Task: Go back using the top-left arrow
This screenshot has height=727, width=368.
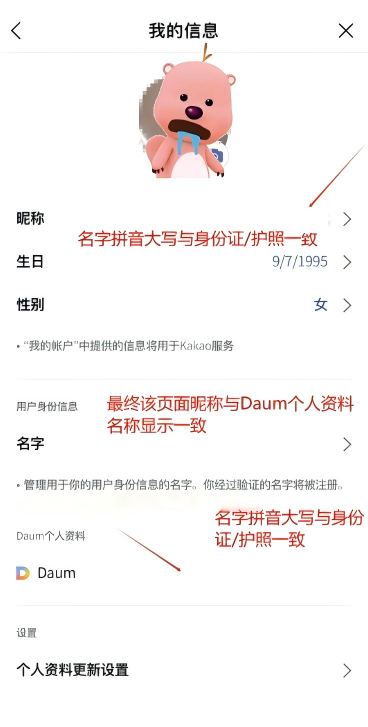Action: 16,31
